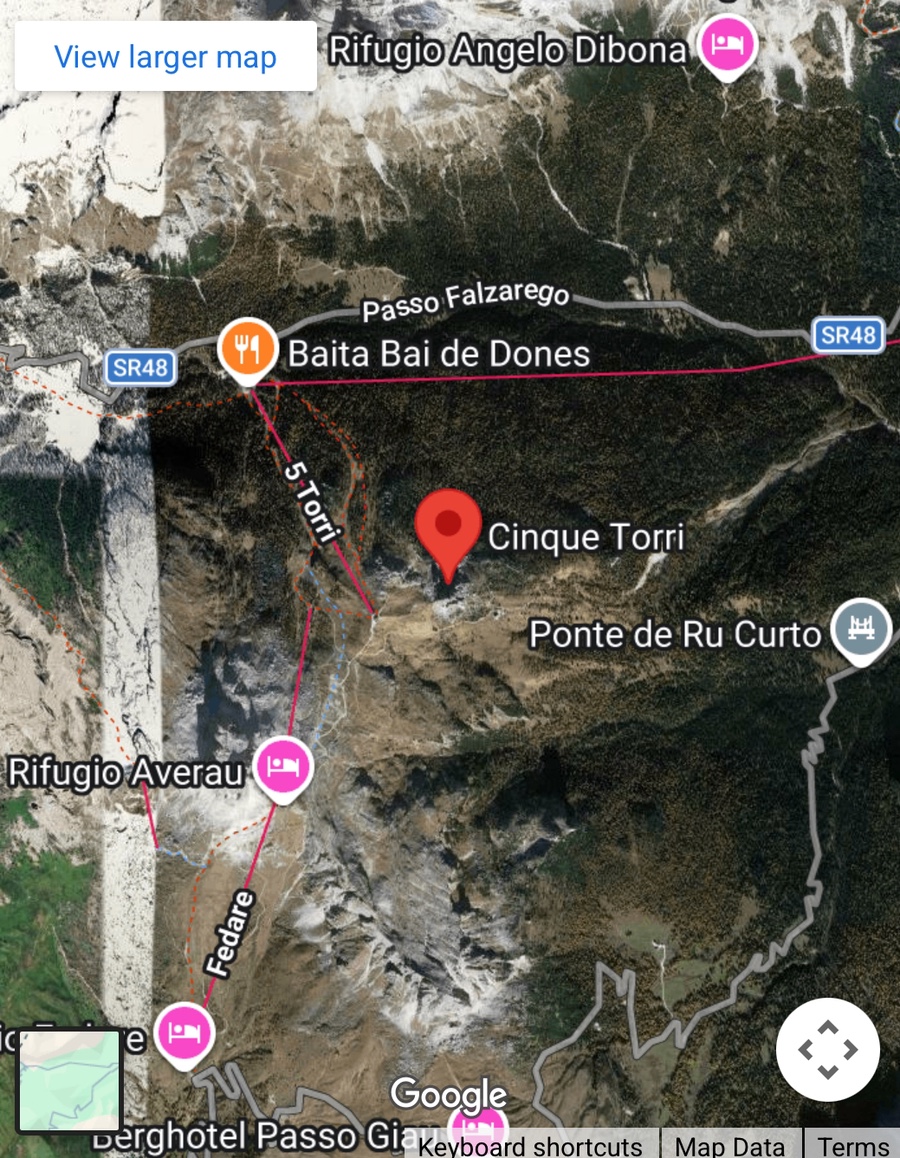View the Map Data attribution

(730, 1145)
